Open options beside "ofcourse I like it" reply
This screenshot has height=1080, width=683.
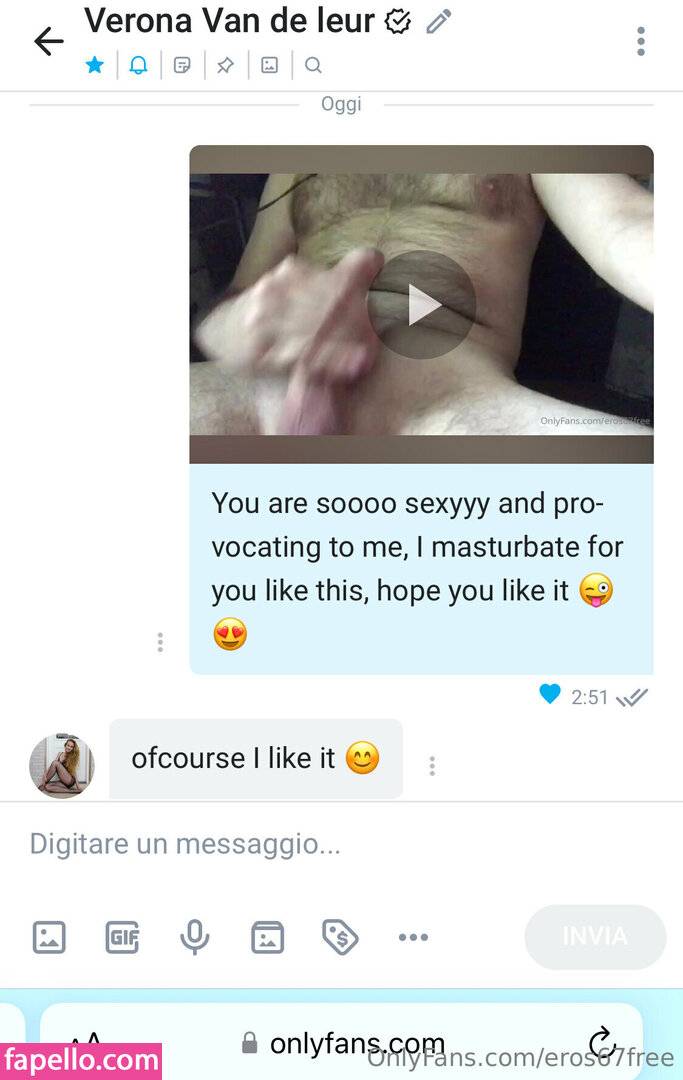[x=432, y=766]
